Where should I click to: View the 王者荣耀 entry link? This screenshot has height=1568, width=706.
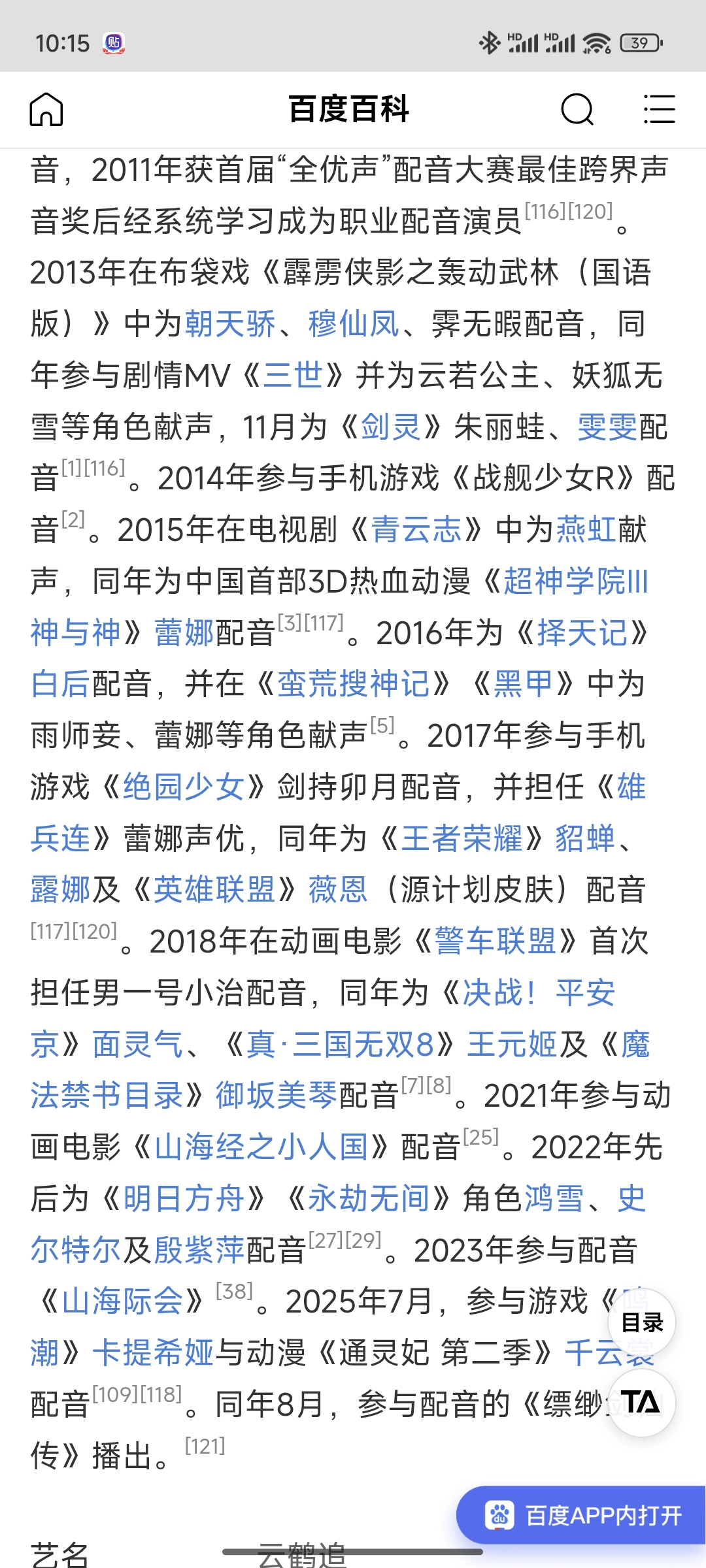pos(462,839)
